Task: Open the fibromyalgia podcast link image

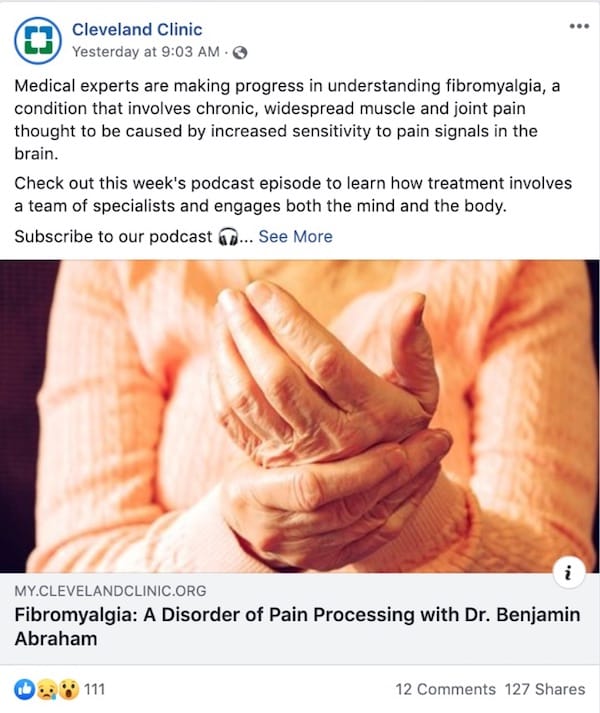Action: (300, 415)
